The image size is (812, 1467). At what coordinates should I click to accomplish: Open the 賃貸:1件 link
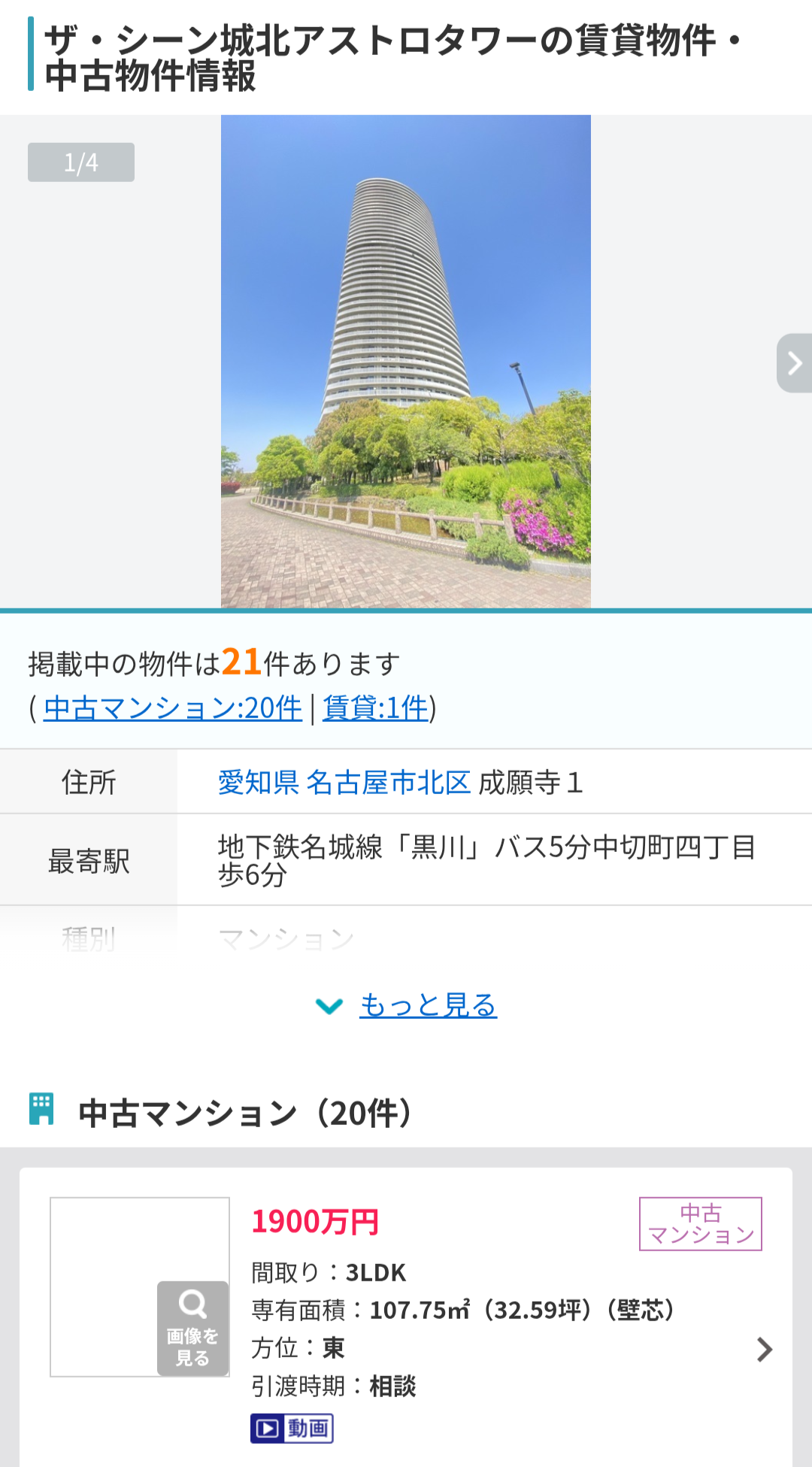click(375, 708)
